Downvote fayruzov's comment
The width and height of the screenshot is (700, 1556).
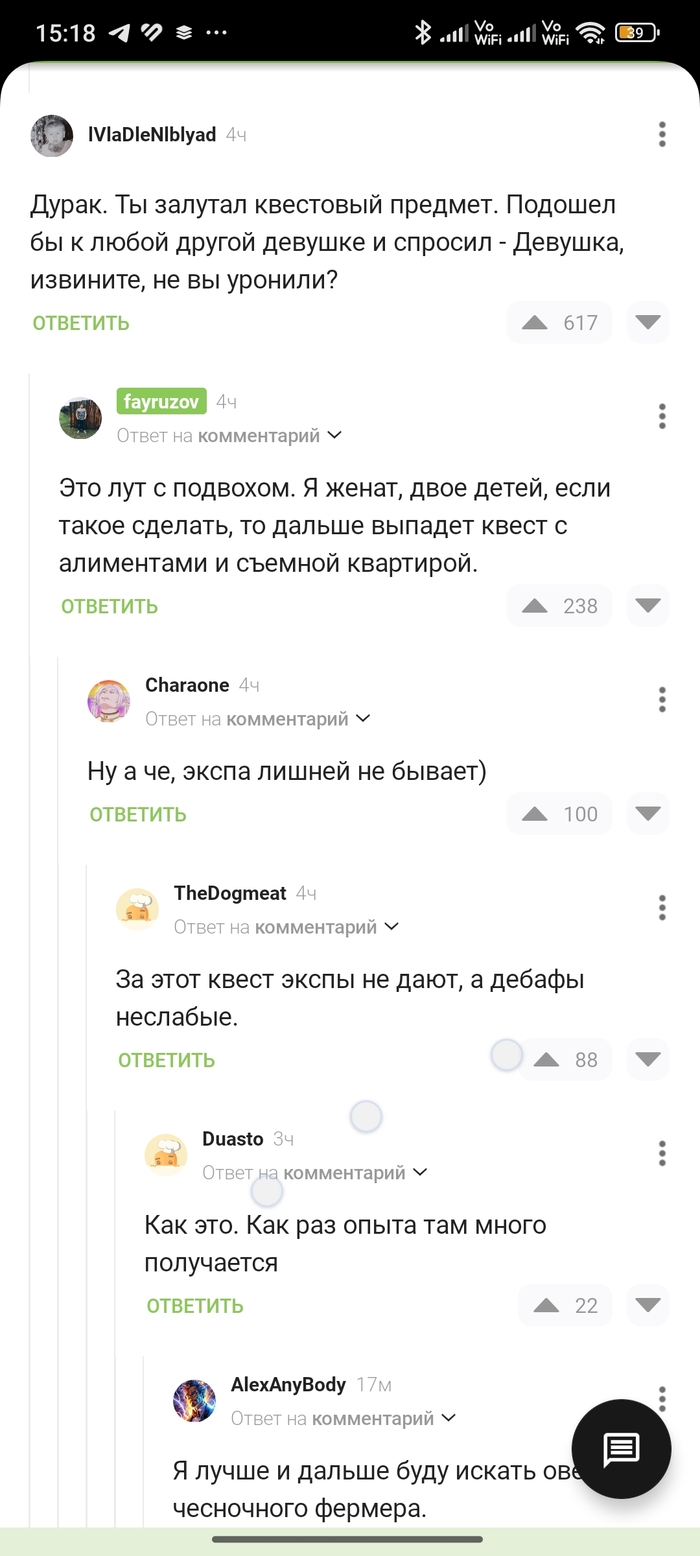click(x=648, y=606)
